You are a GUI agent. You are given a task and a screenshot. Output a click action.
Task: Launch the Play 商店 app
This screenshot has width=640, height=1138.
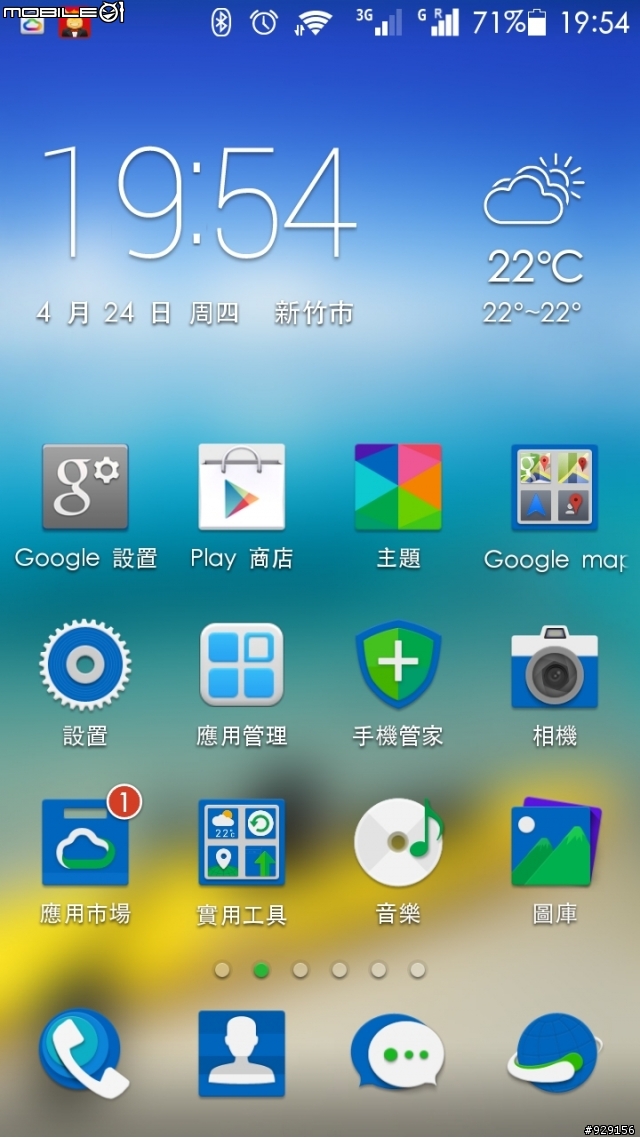click(242, 488)
